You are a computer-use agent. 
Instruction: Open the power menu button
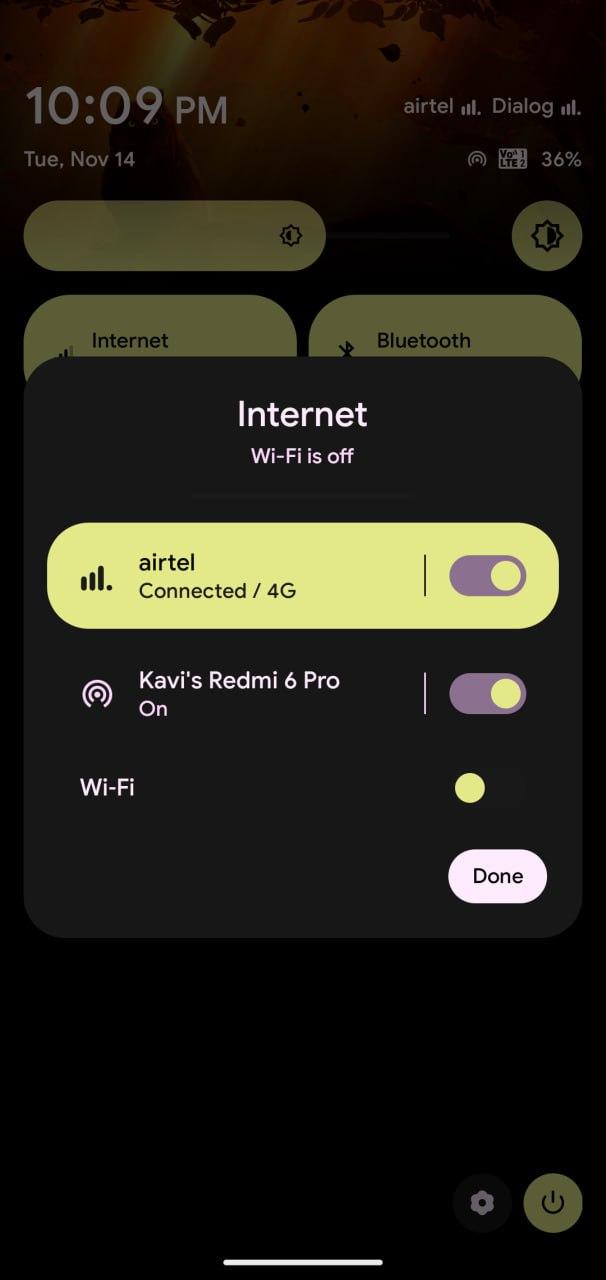(553, 1203)
